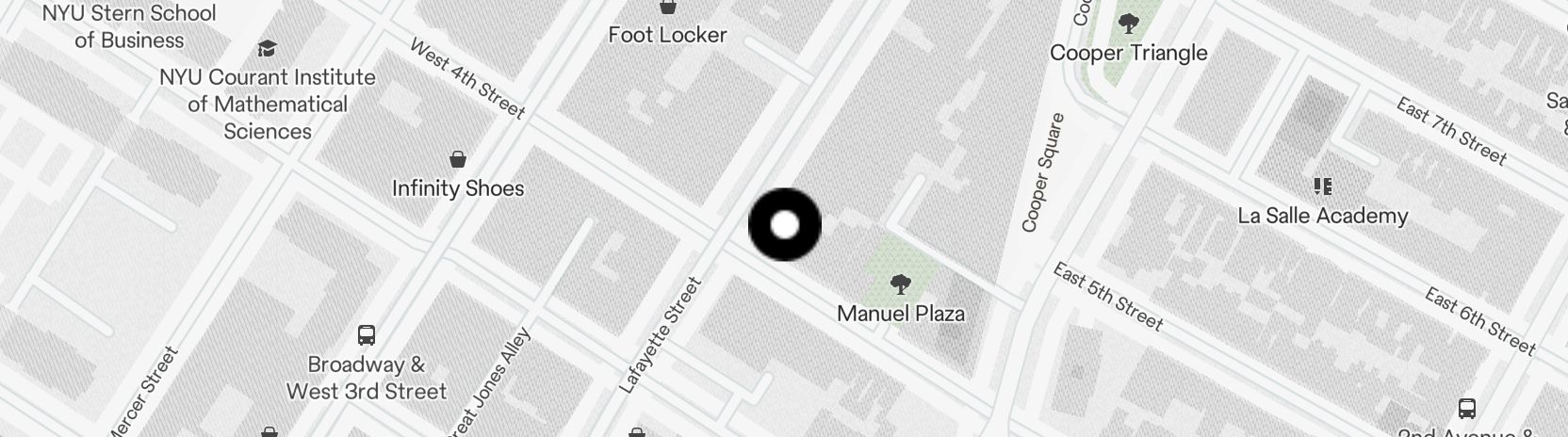Tap the black location marker pin

pos(784,225)
